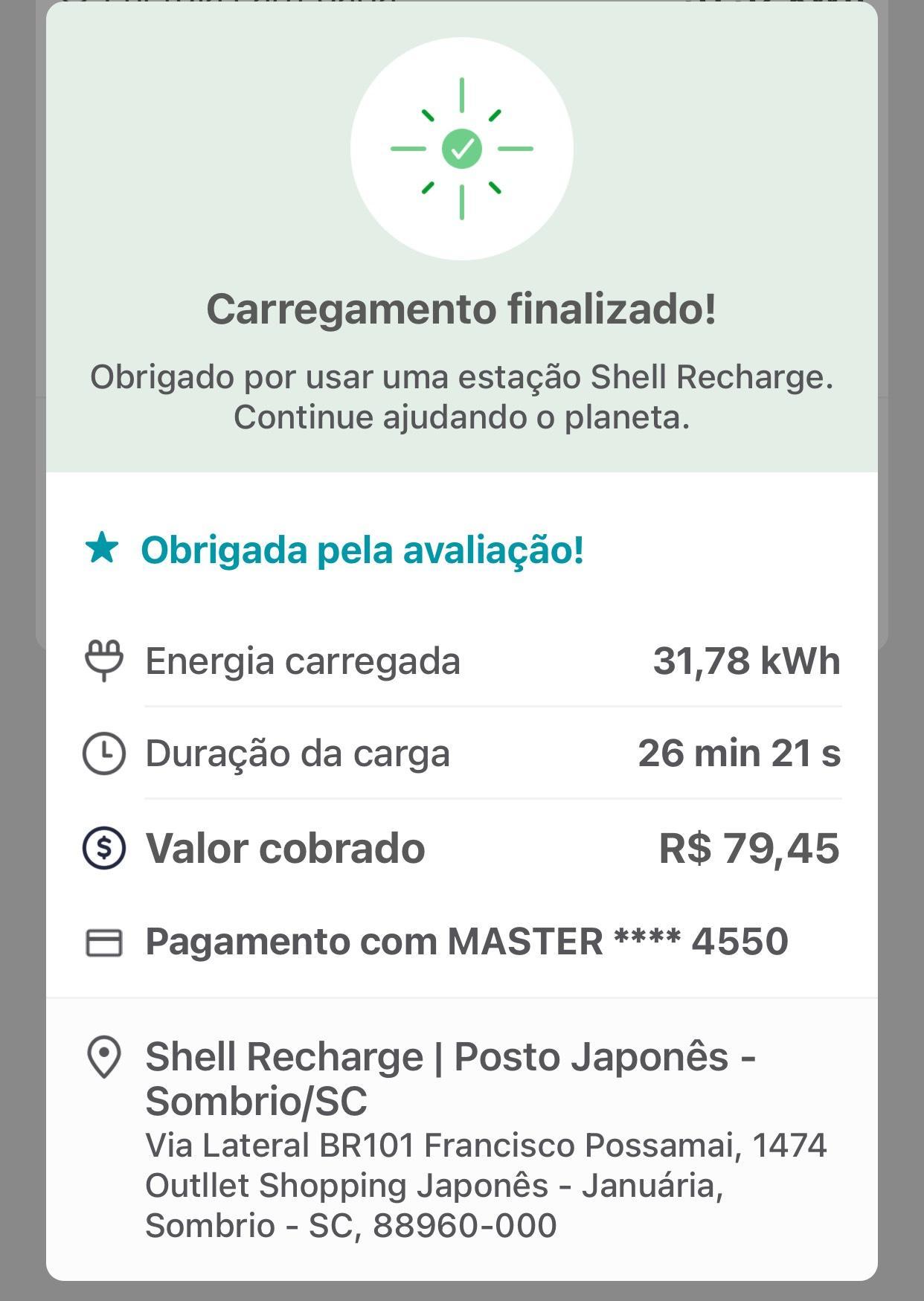924x1301 pixels.
Task: Expand the Energia carregada row
Action: tap(461, 660)
